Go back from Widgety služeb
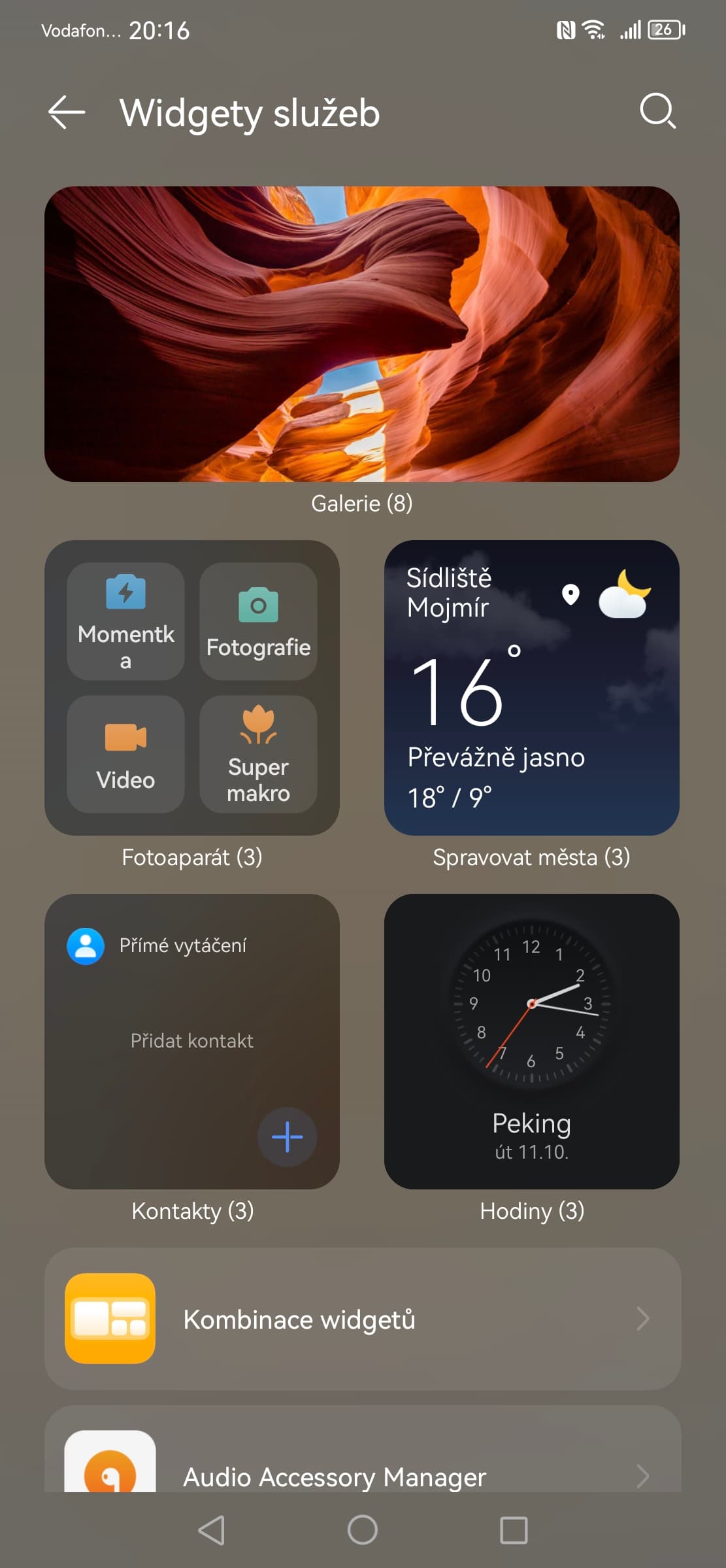 point(67,112)
